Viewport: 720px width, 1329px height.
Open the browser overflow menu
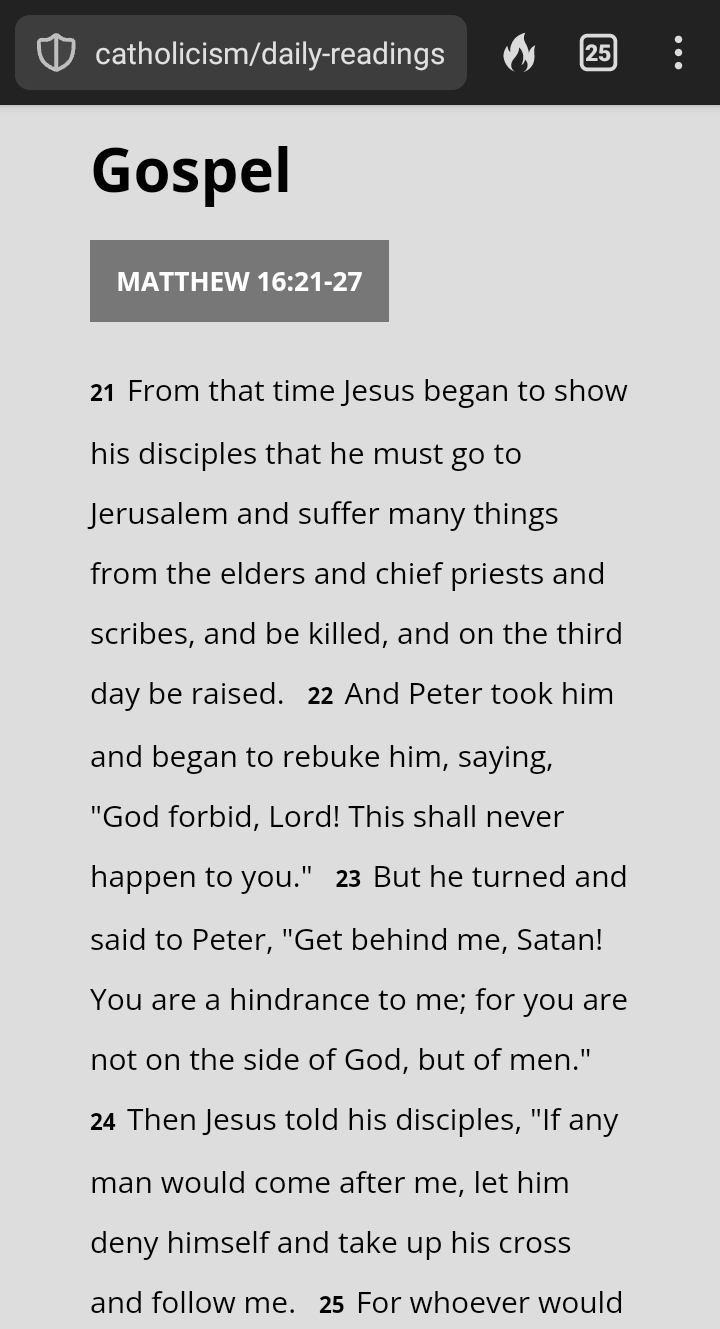[678, 53]
